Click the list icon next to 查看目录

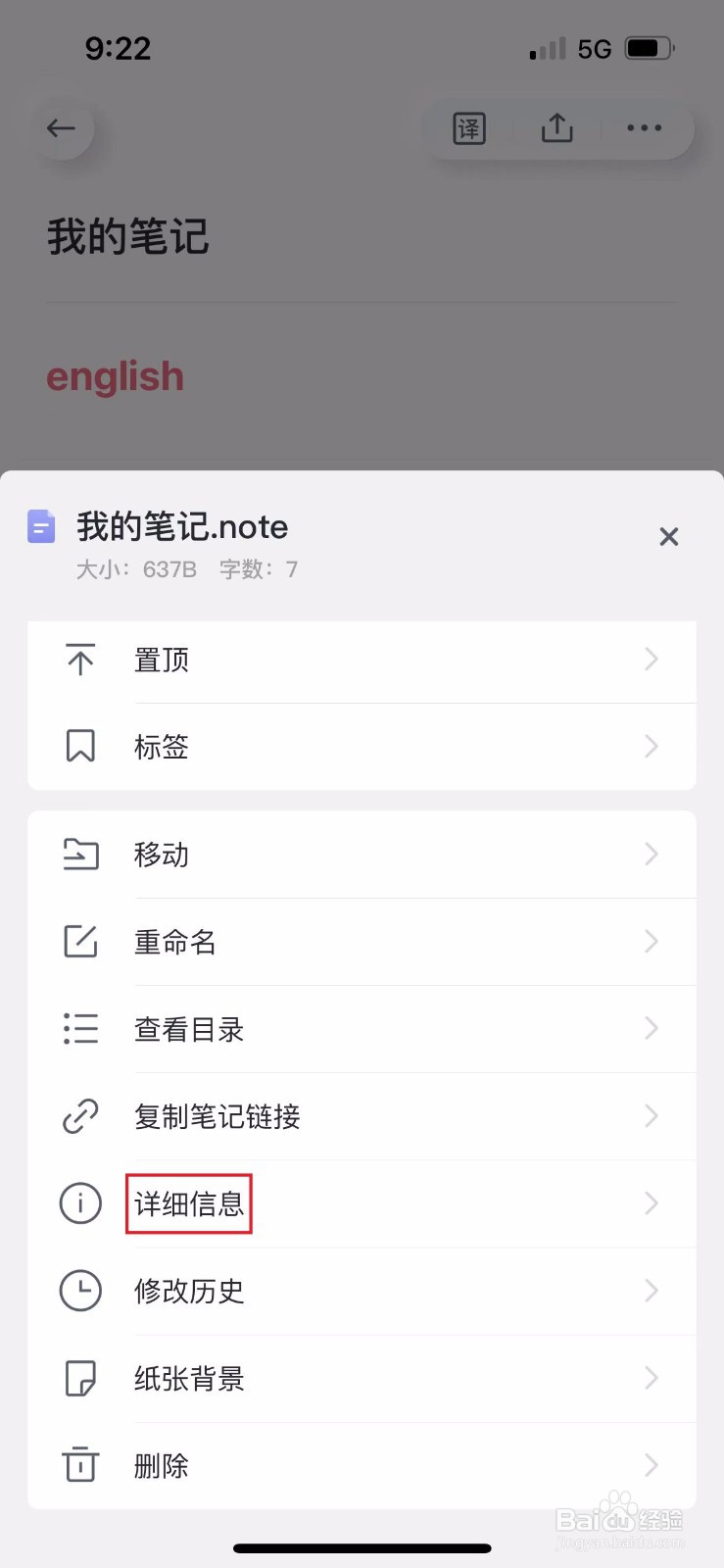pyautogui.click(x=80, y=1028)
